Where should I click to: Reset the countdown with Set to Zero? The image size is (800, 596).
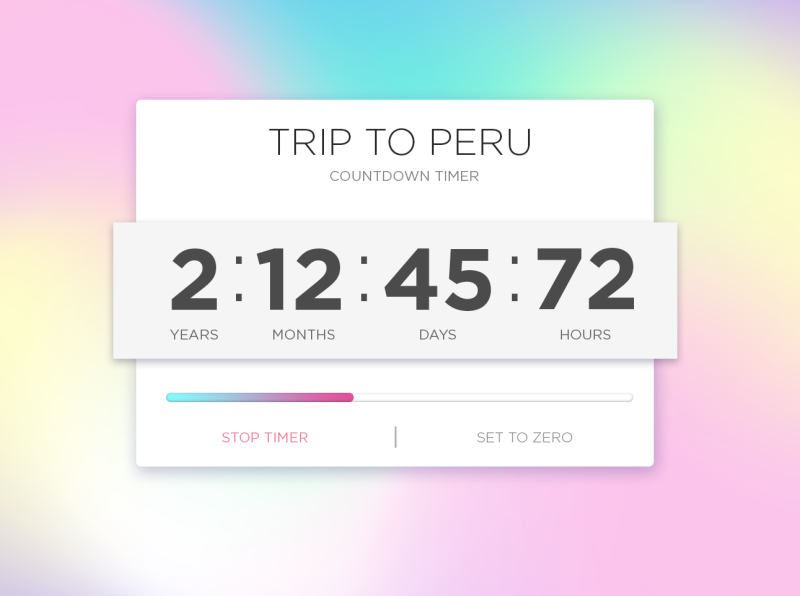(524, 437)
